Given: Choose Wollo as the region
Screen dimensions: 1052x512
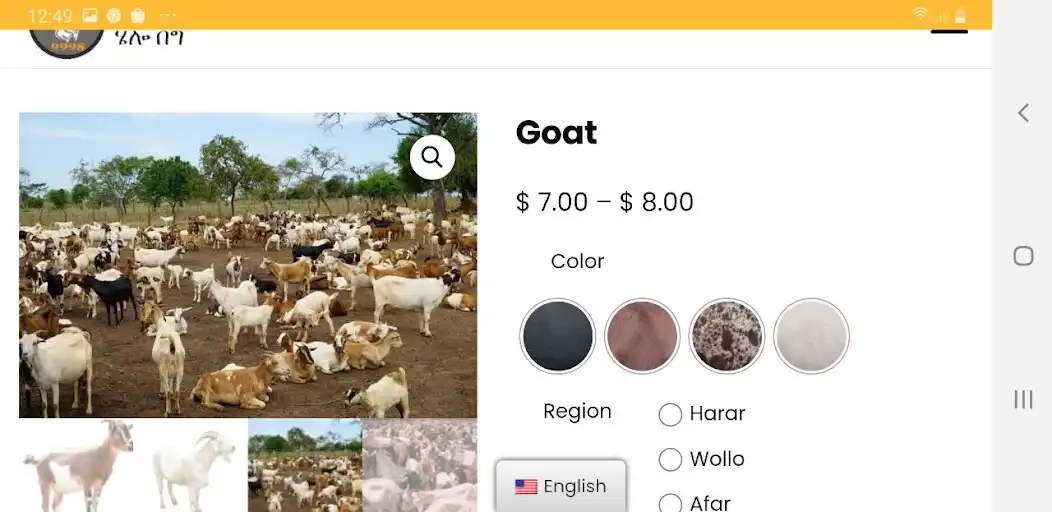Looking at the screenshot, I should click(670, 460).
